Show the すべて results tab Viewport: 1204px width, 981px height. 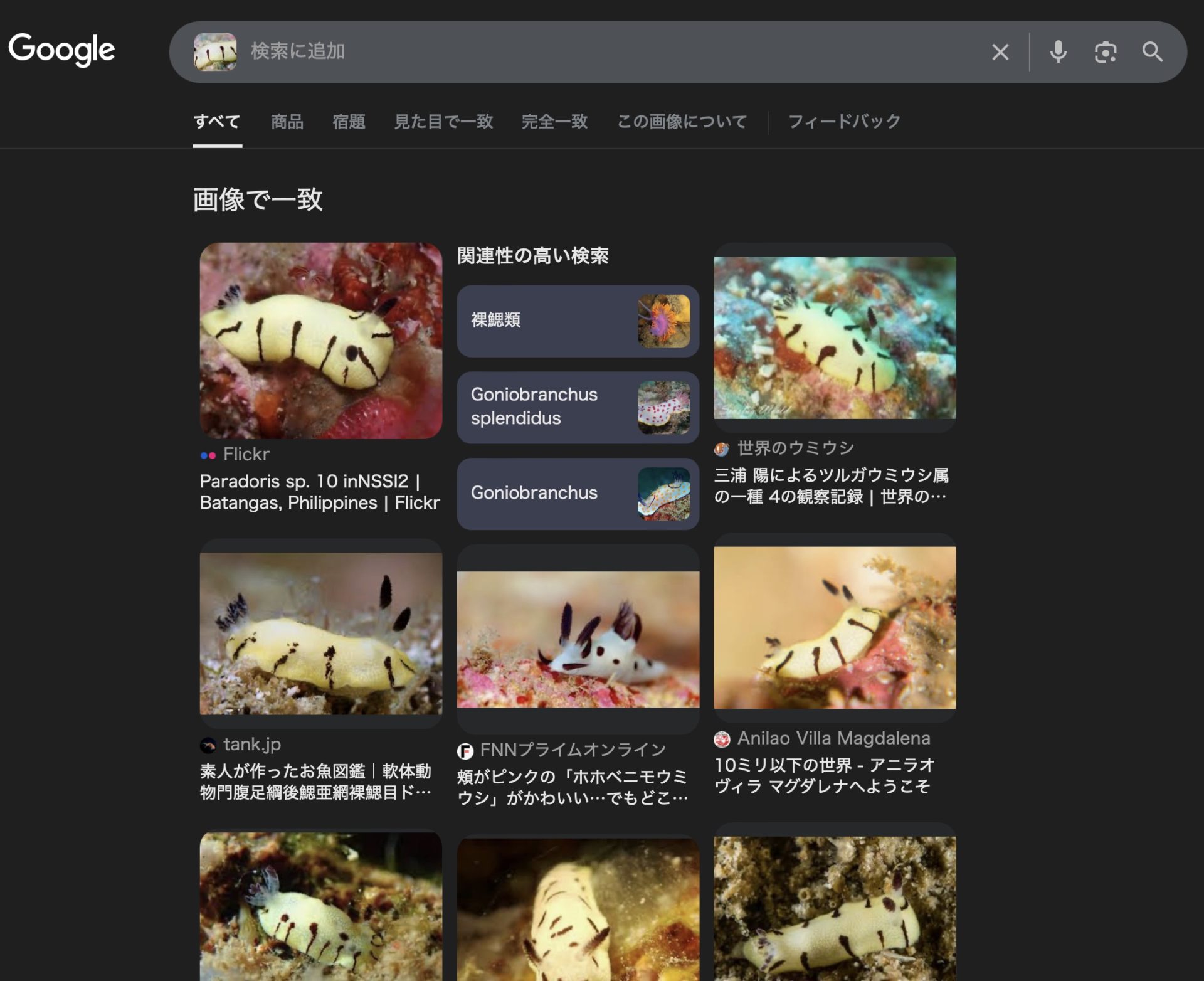click(x=217, y=122)
